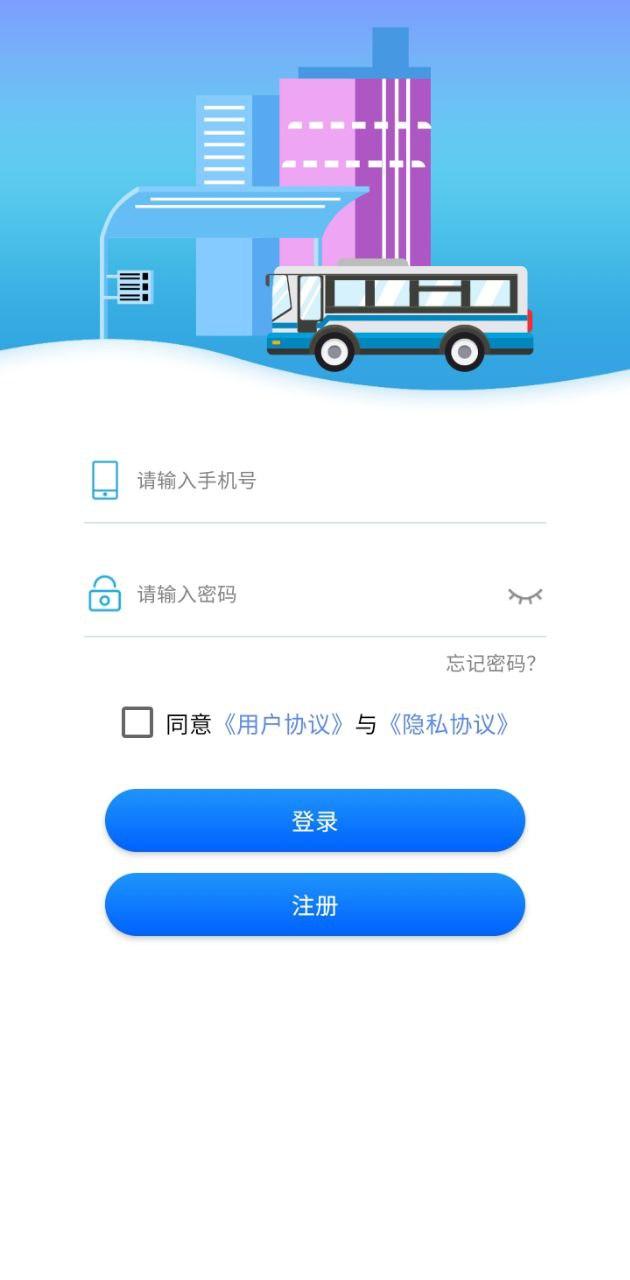Tap the password input field
Image resolution: width=630 pixels, height=1280 pixels.
click(x=310, y=595)
